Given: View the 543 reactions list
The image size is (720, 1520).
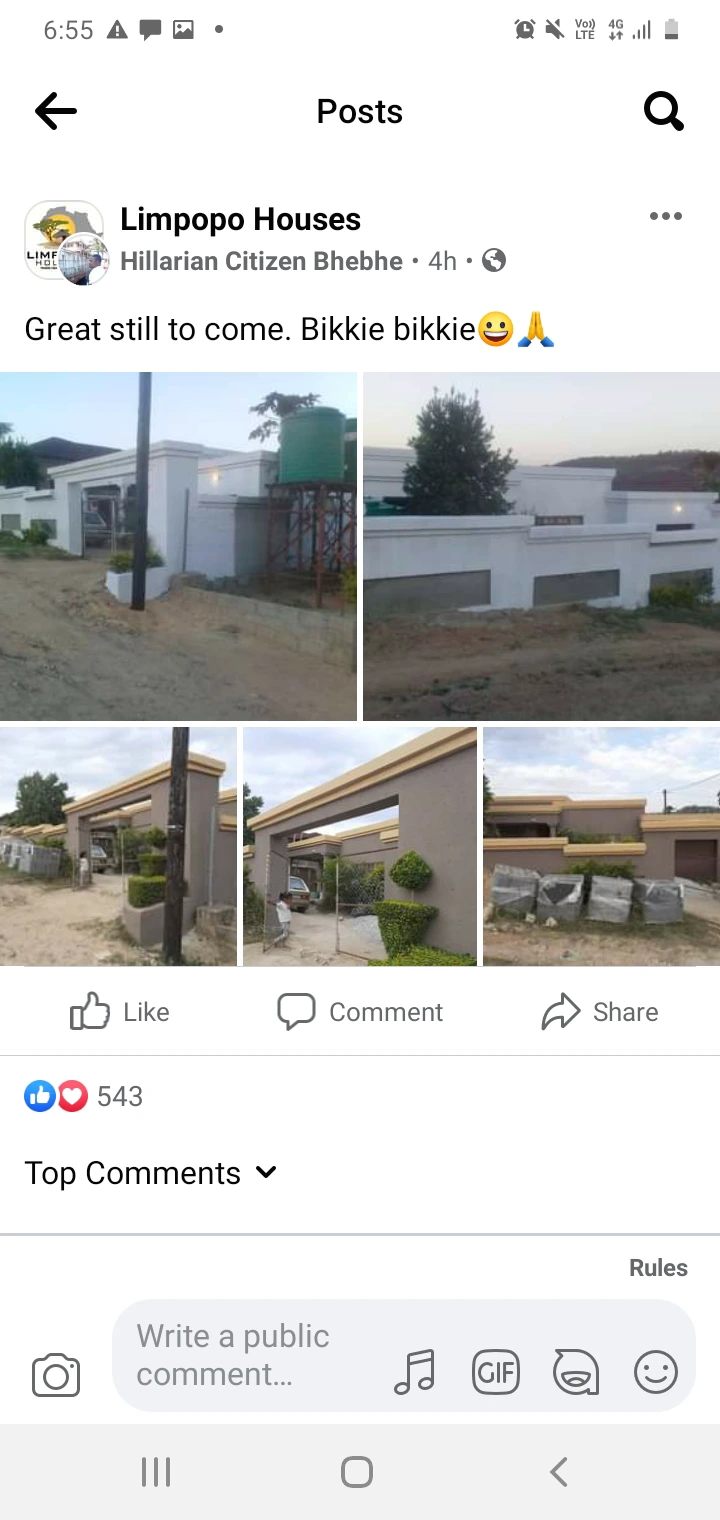Looking at the screenshot, I should (x=84, y=1097).
